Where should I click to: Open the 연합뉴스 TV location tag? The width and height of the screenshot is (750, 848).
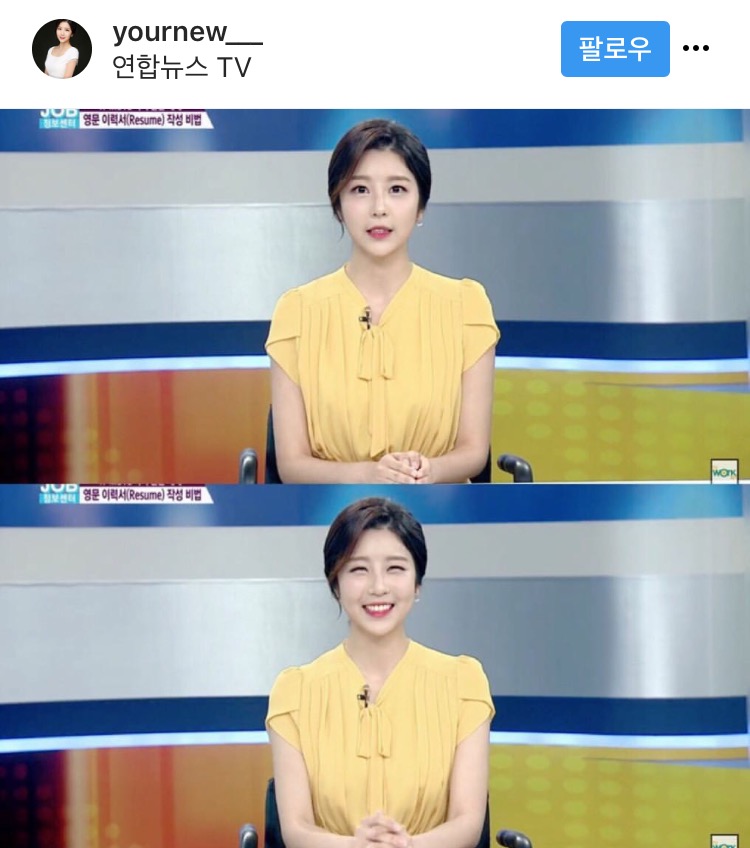181,67
